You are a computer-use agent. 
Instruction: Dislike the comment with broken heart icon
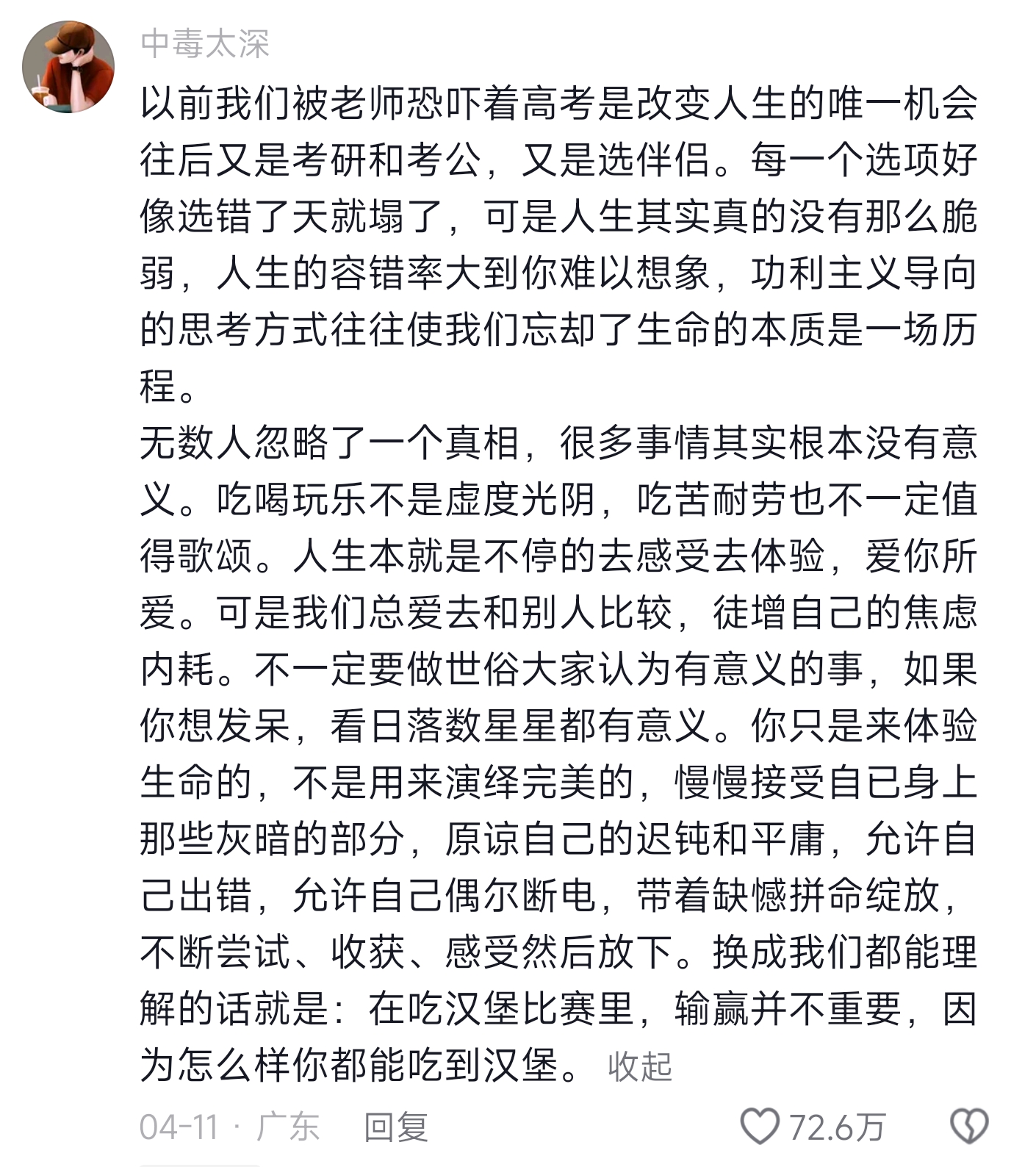pyautogui.click(x=969, y=1127)
